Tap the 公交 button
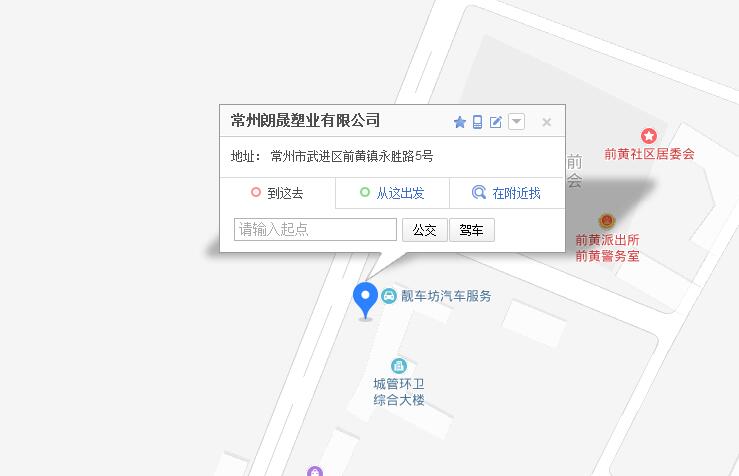Screen dimensions: 739x476 coord(424,230)
